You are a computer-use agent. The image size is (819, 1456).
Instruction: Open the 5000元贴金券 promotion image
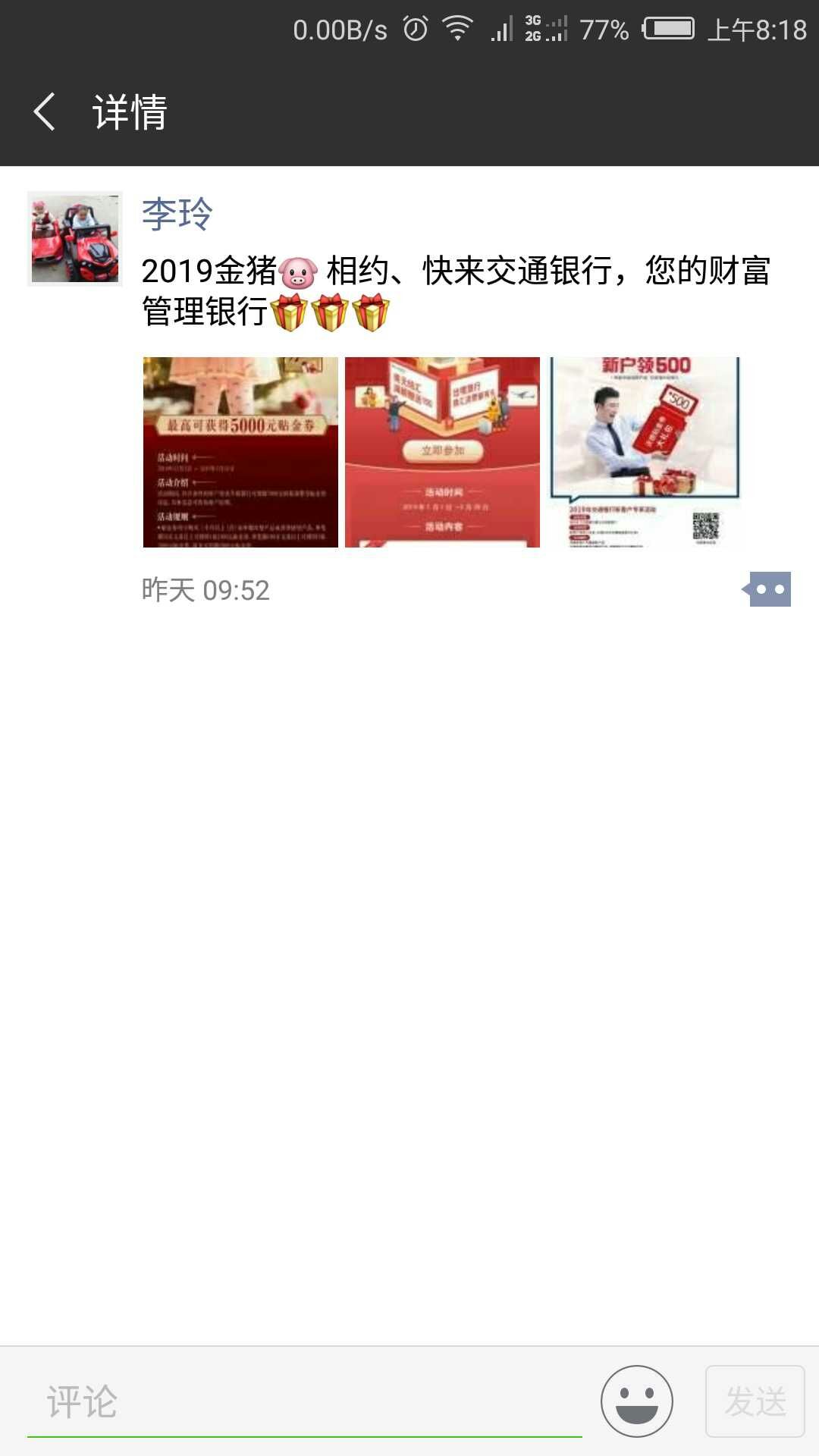pyautogui.click(x=240, y=452)
